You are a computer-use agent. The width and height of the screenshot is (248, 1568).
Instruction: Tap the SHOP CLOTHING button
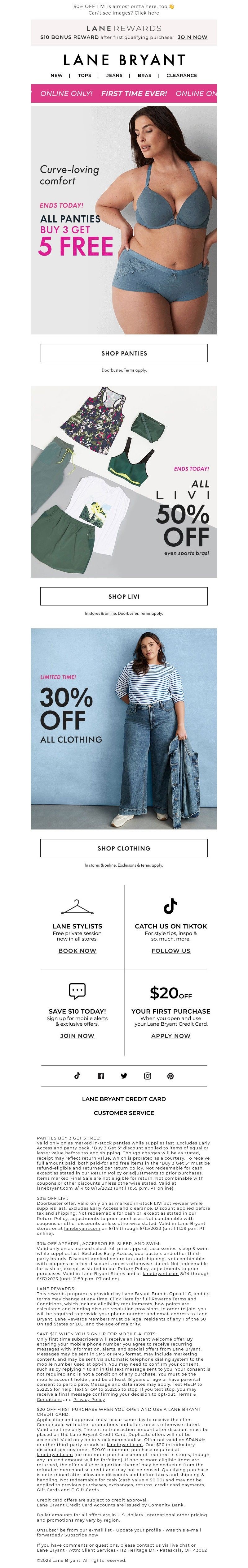(124, 848)
